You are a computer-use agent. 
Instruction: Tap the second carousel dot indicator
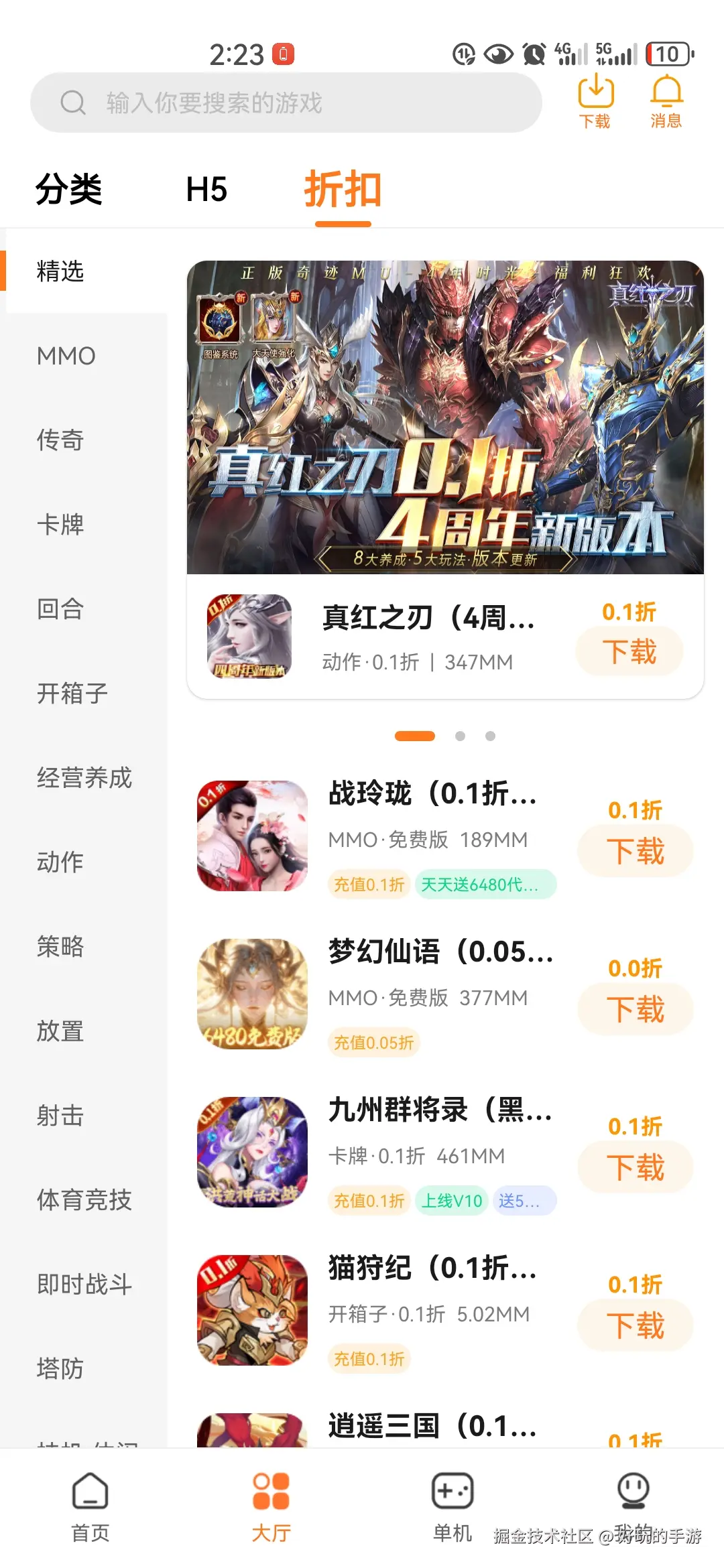coord(461,735)
